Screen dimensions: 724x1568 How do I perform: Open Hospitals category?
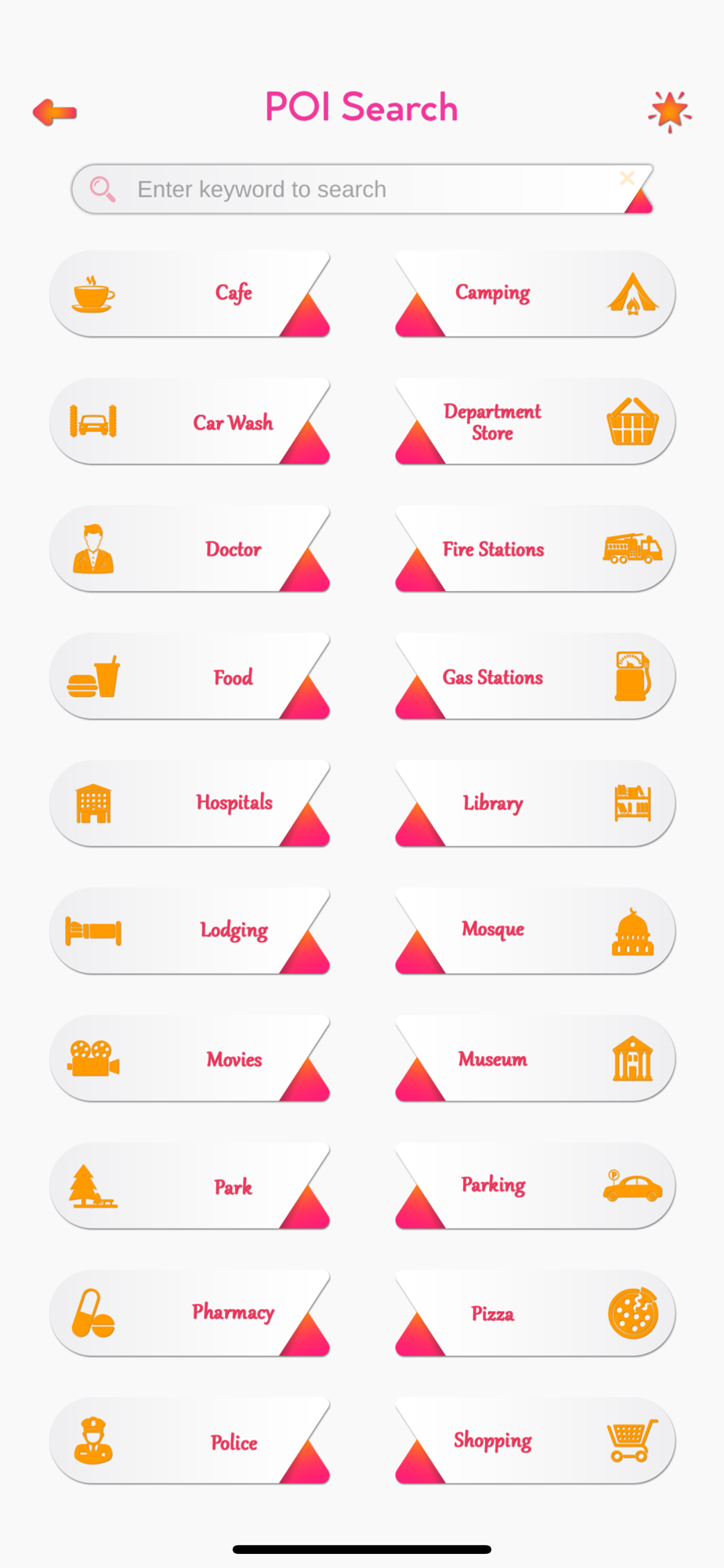click(190, 804)
